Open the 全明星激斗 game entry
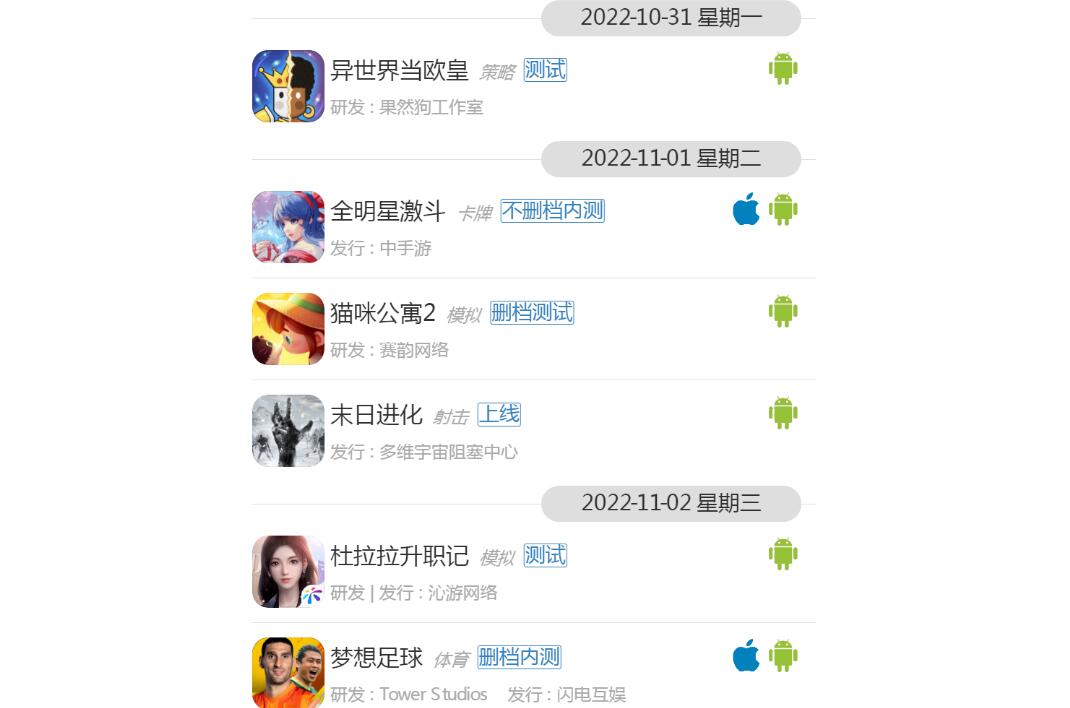The width and height of the screenshot is (1070, 708). point(387,212)
